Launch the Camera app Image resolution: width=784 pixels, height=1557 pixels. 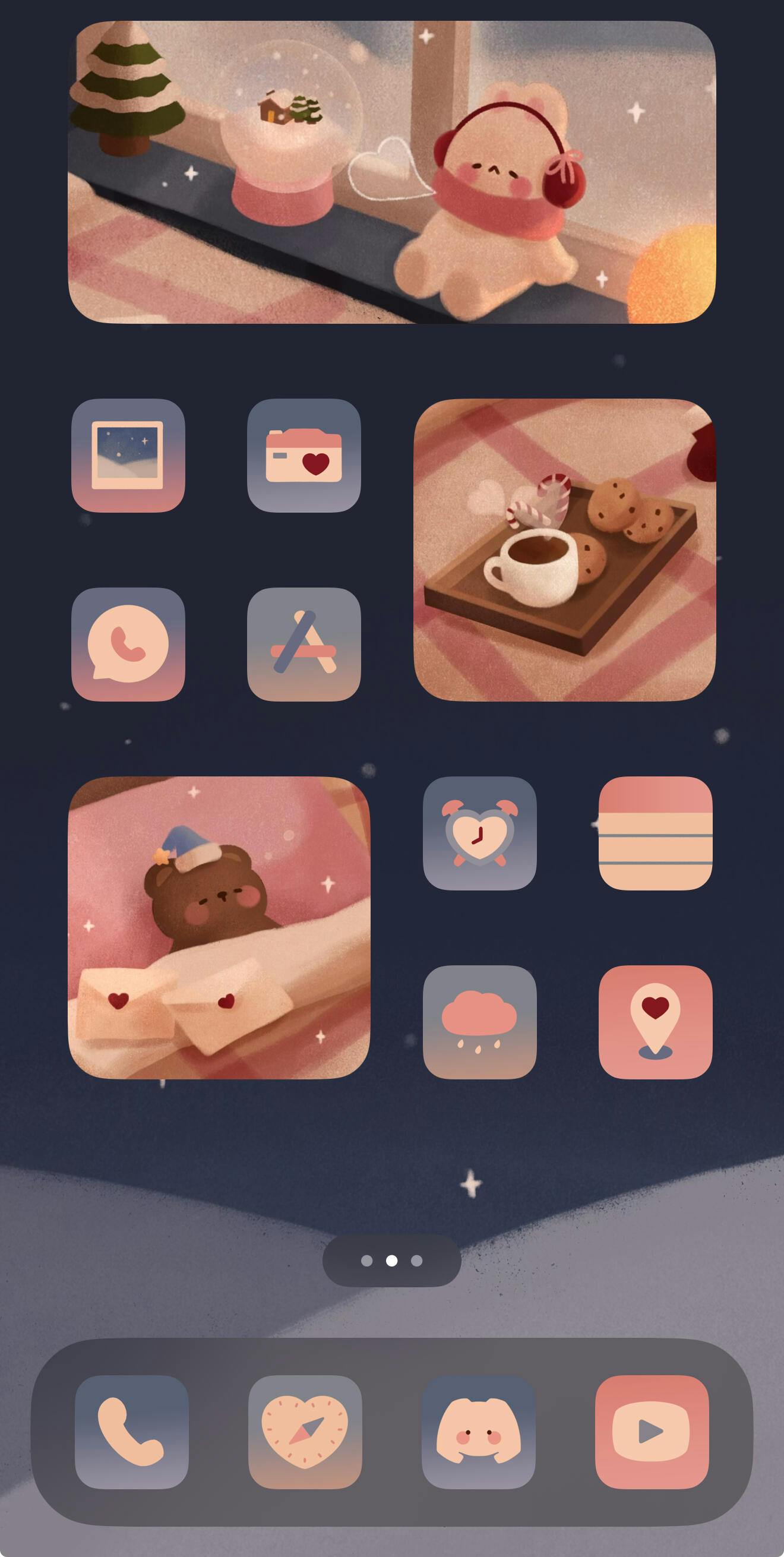click(304, 455)
